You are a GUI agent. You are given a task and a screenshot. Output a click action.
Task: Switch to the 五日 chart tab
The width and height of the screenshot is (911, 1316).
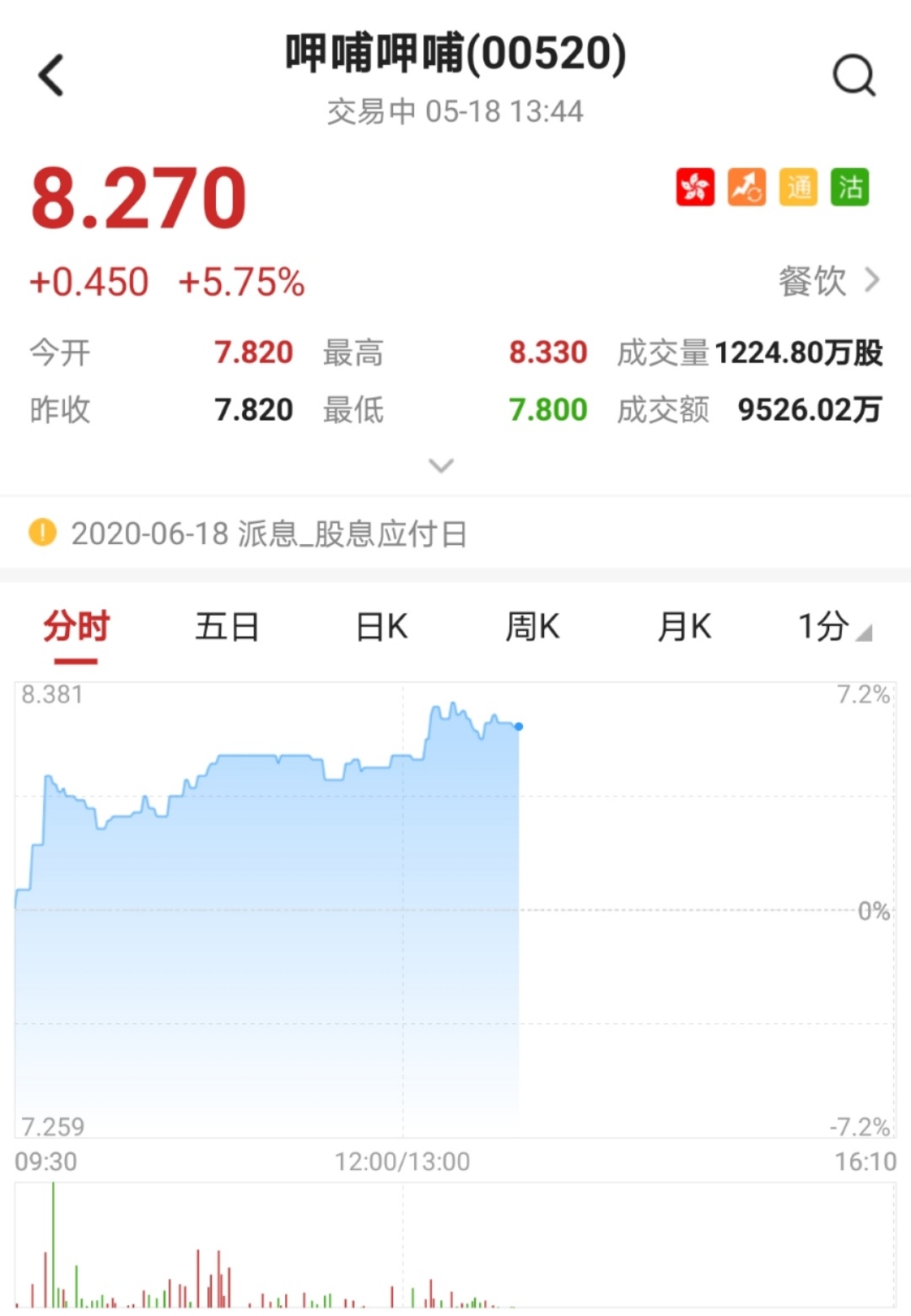click(227, 628)
